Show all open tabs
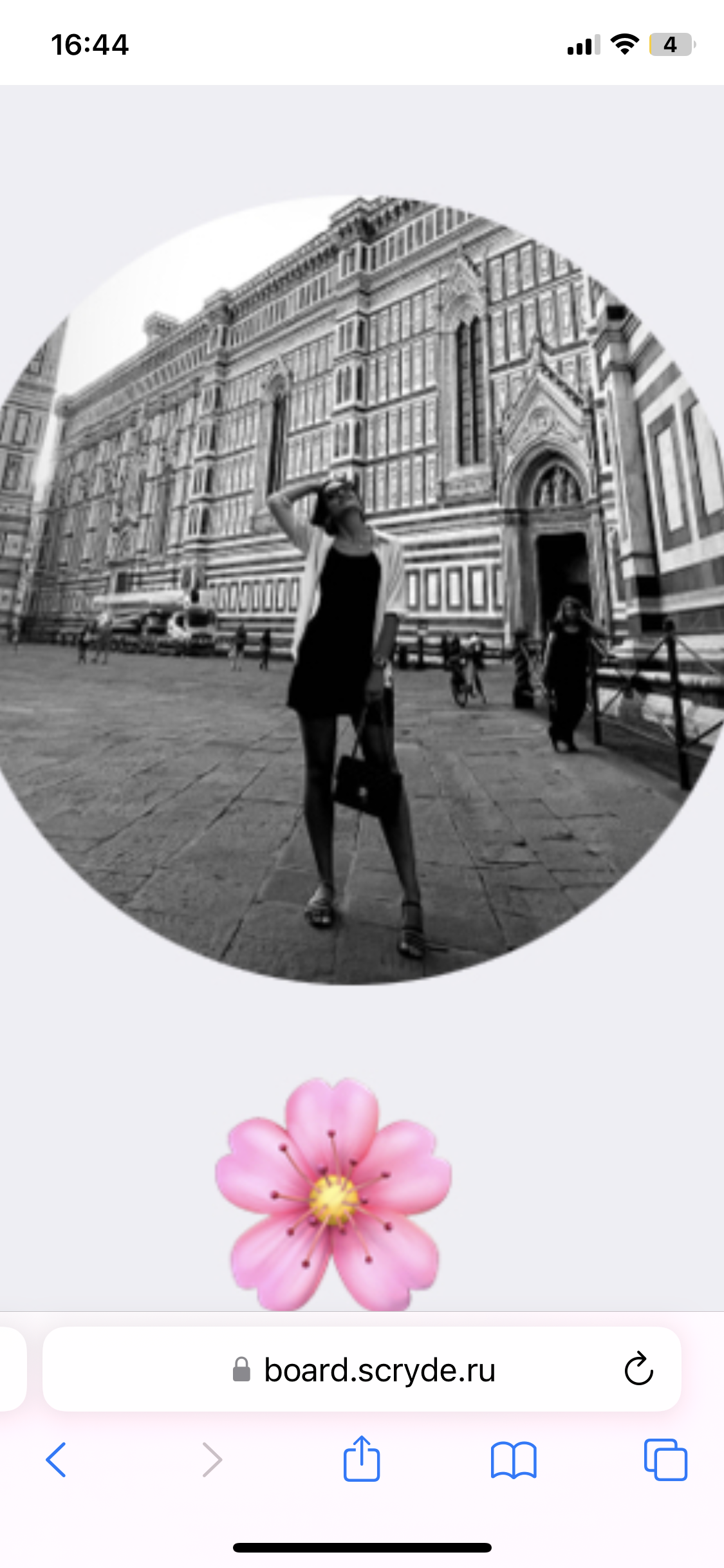This screenshot has width=724, height=1568. [x=665, y=1459]
